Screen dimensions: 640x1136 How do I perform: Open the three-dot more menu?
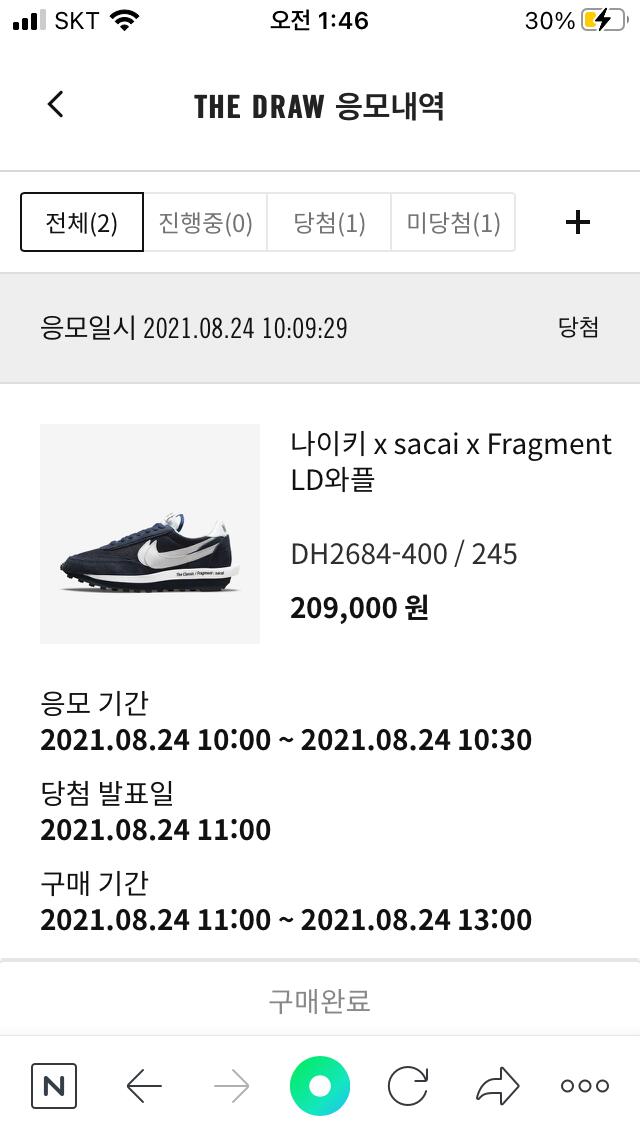[585, 1086]
